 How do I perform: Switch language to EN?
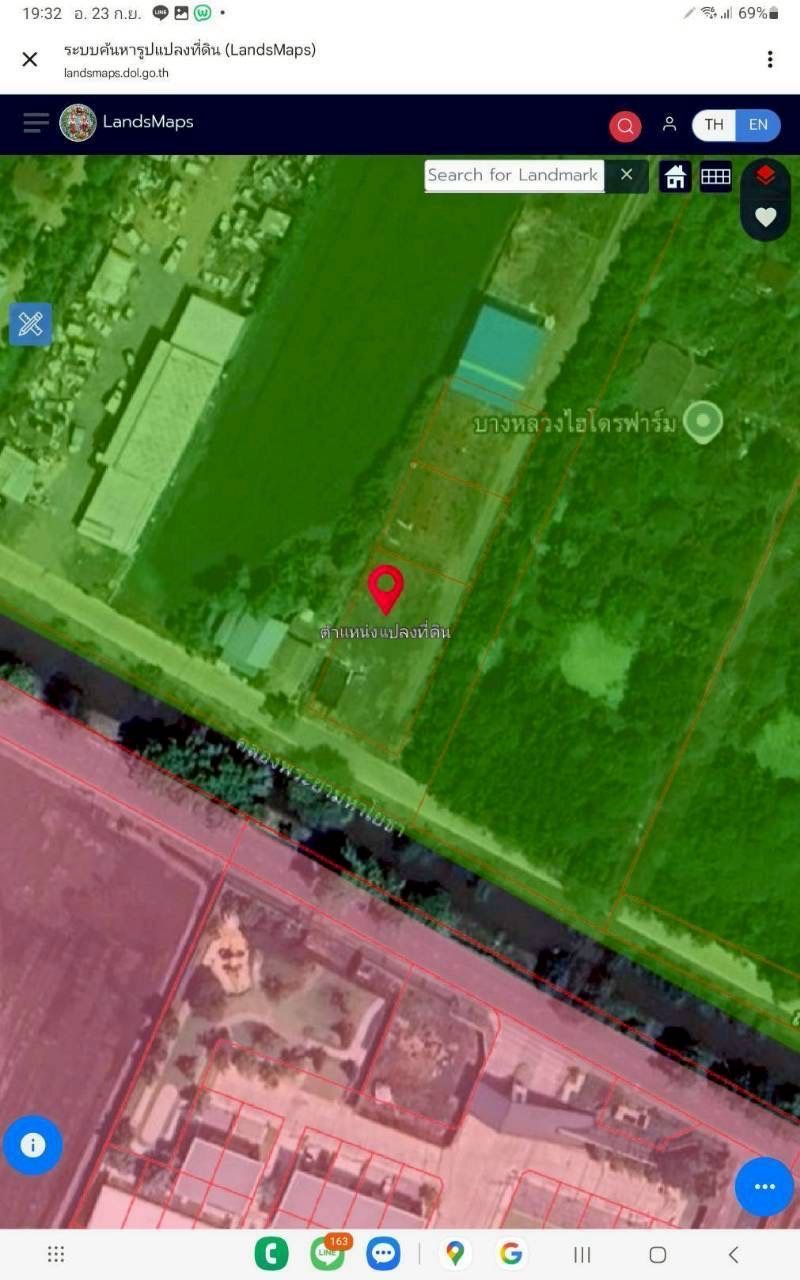tap(758, 125)
